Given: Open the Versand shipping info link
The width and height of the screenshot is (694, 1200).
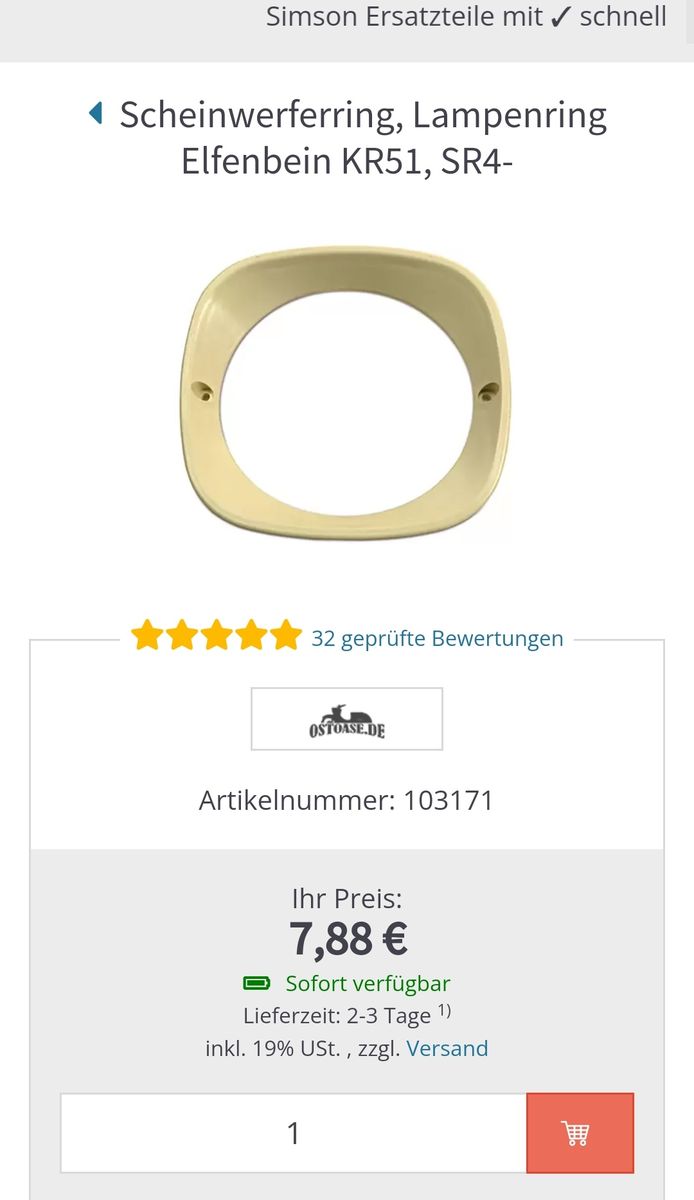Looking at the screenshot, I should coord(447,1048).
